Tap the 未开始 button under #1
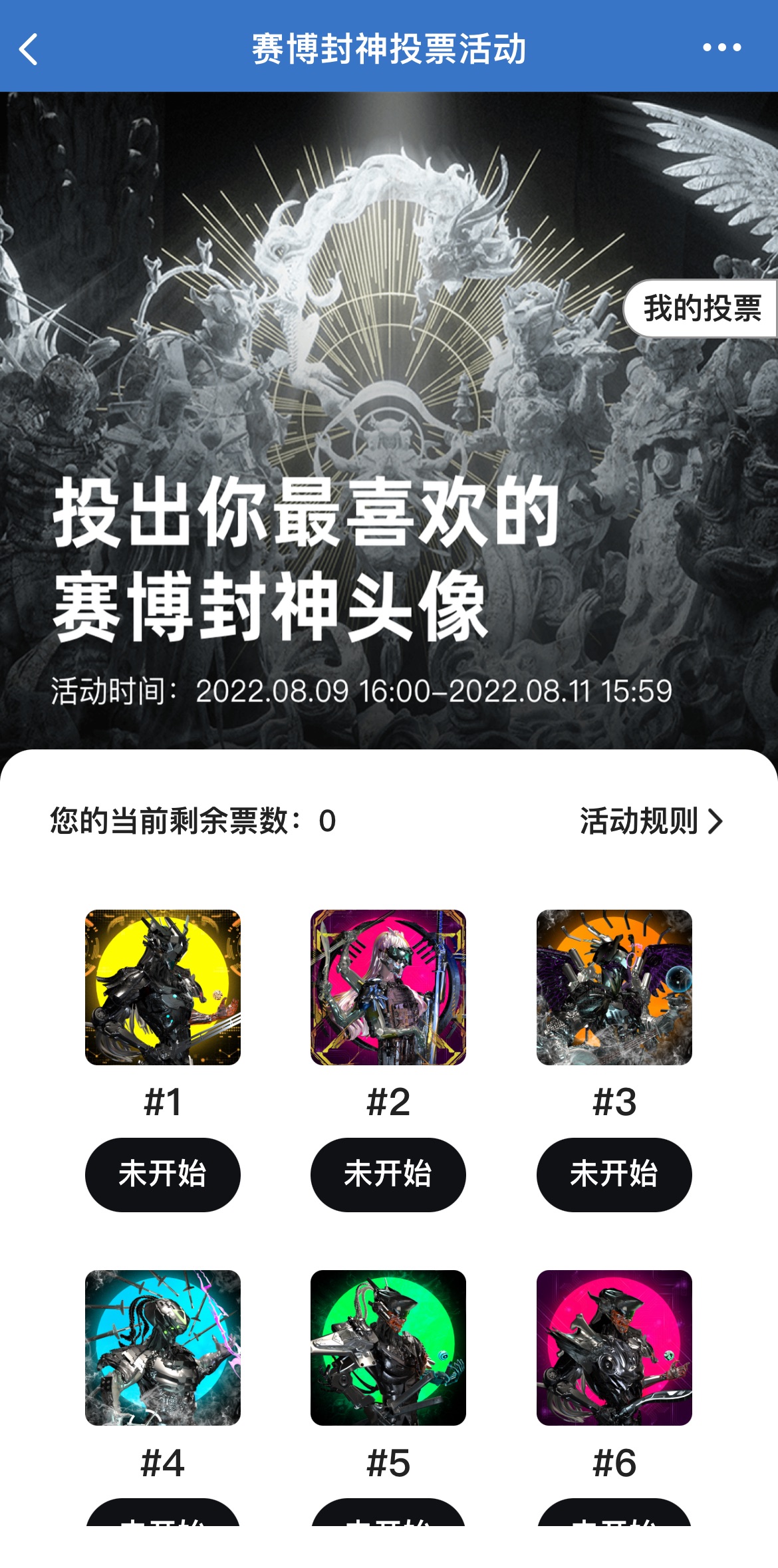 [x=163, y=1174]
